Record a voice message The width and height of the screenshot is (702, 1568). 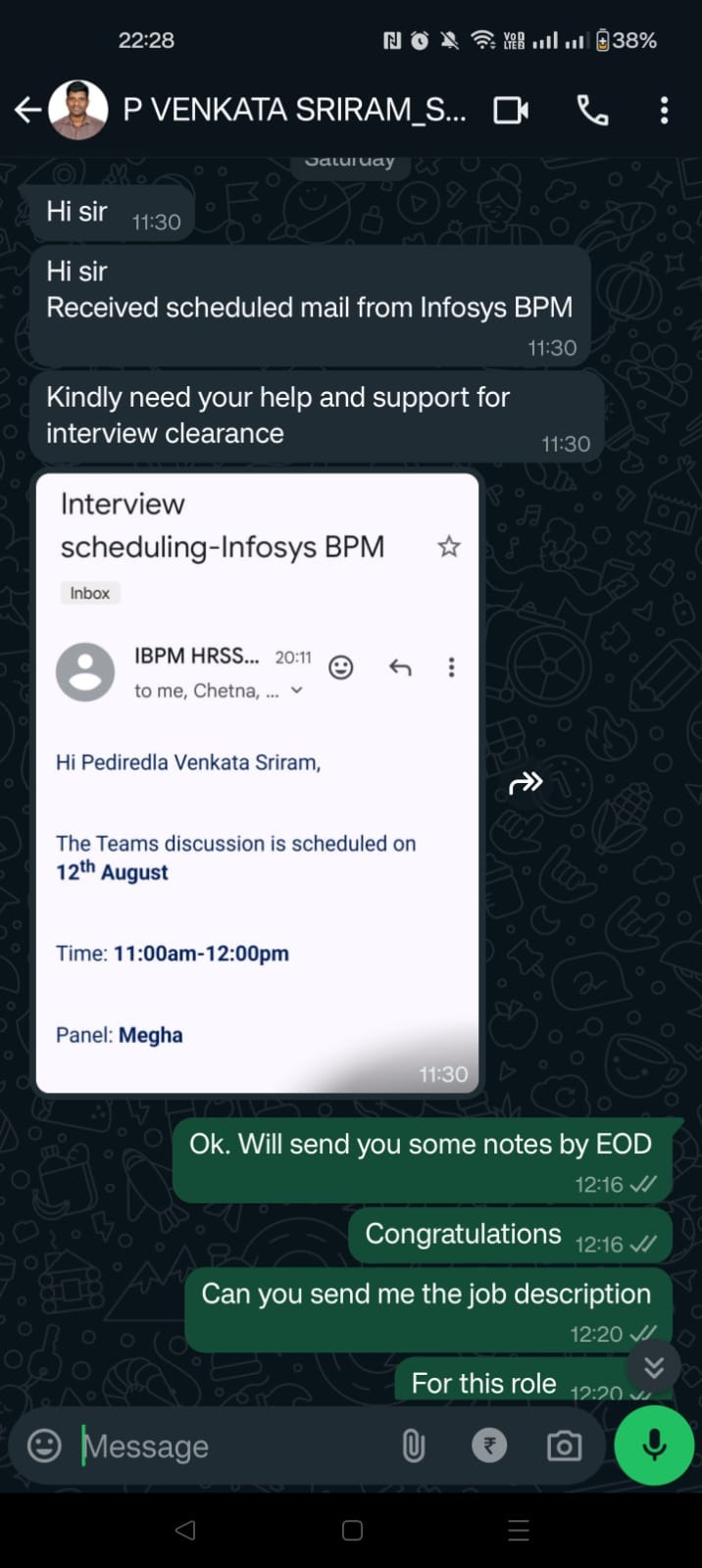tap(654, 1445)
